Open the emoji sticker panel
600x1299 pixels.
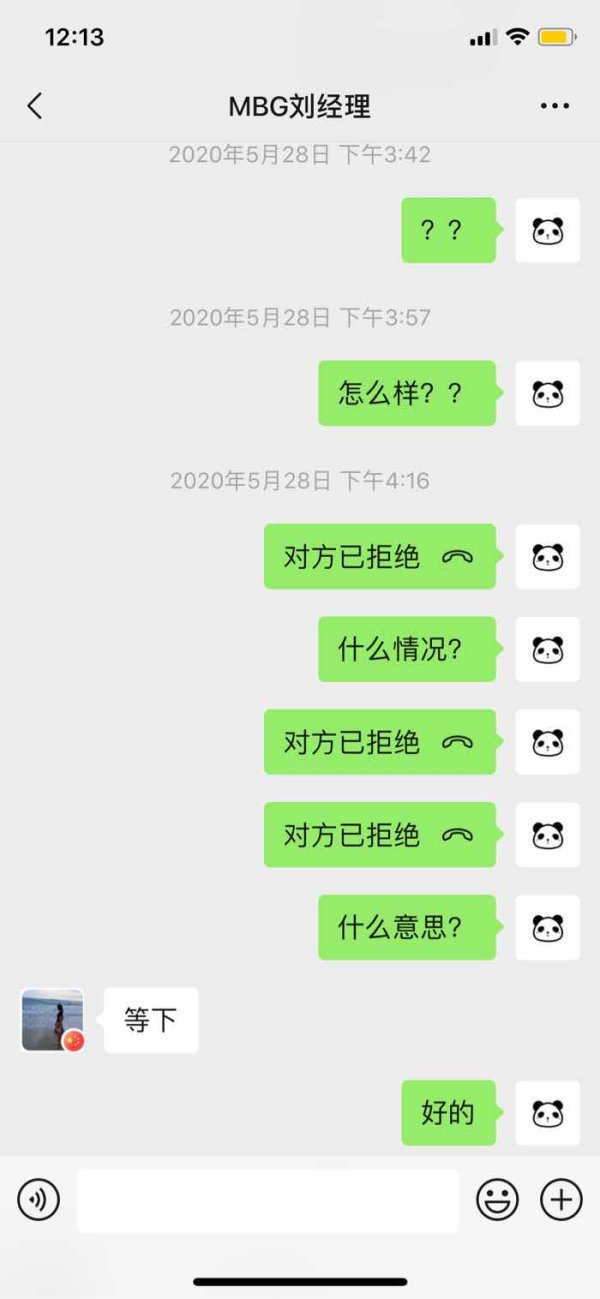coord(497,1199)
